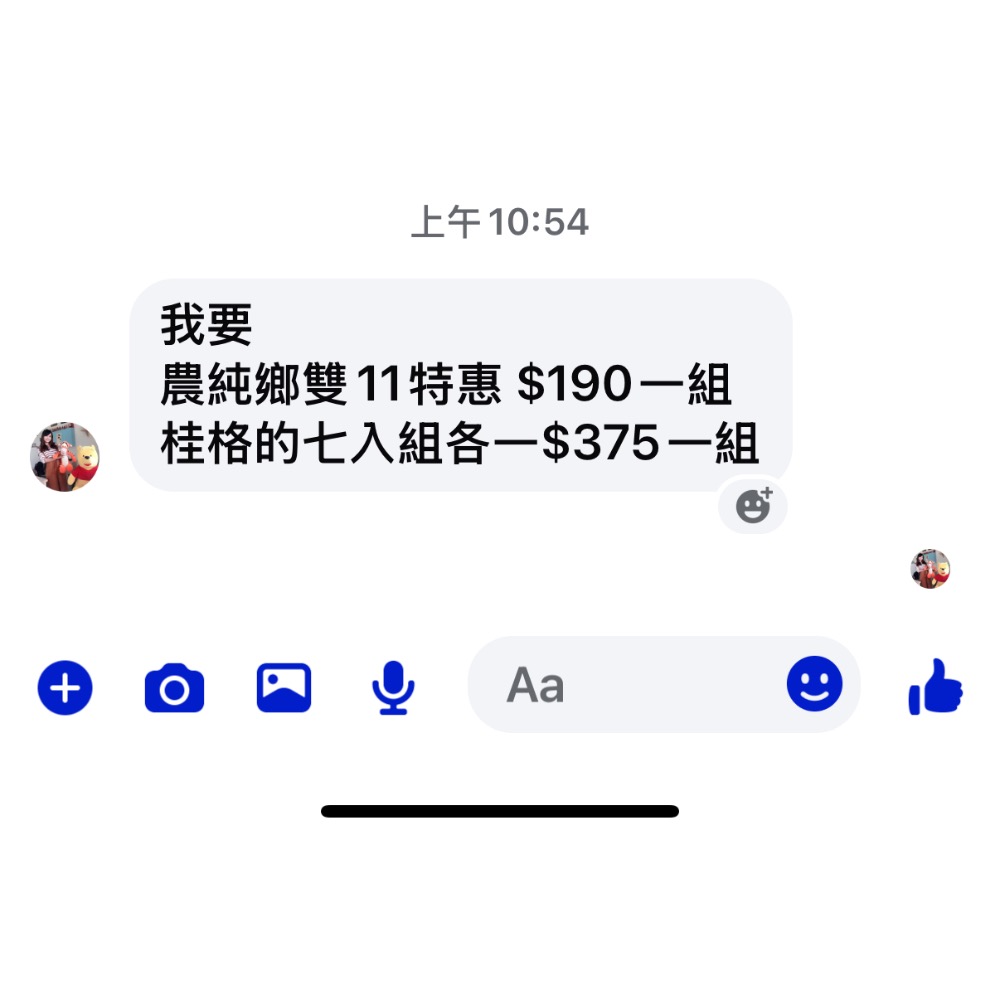
Task: Add a reaction to the message
Action: (753, 506)
